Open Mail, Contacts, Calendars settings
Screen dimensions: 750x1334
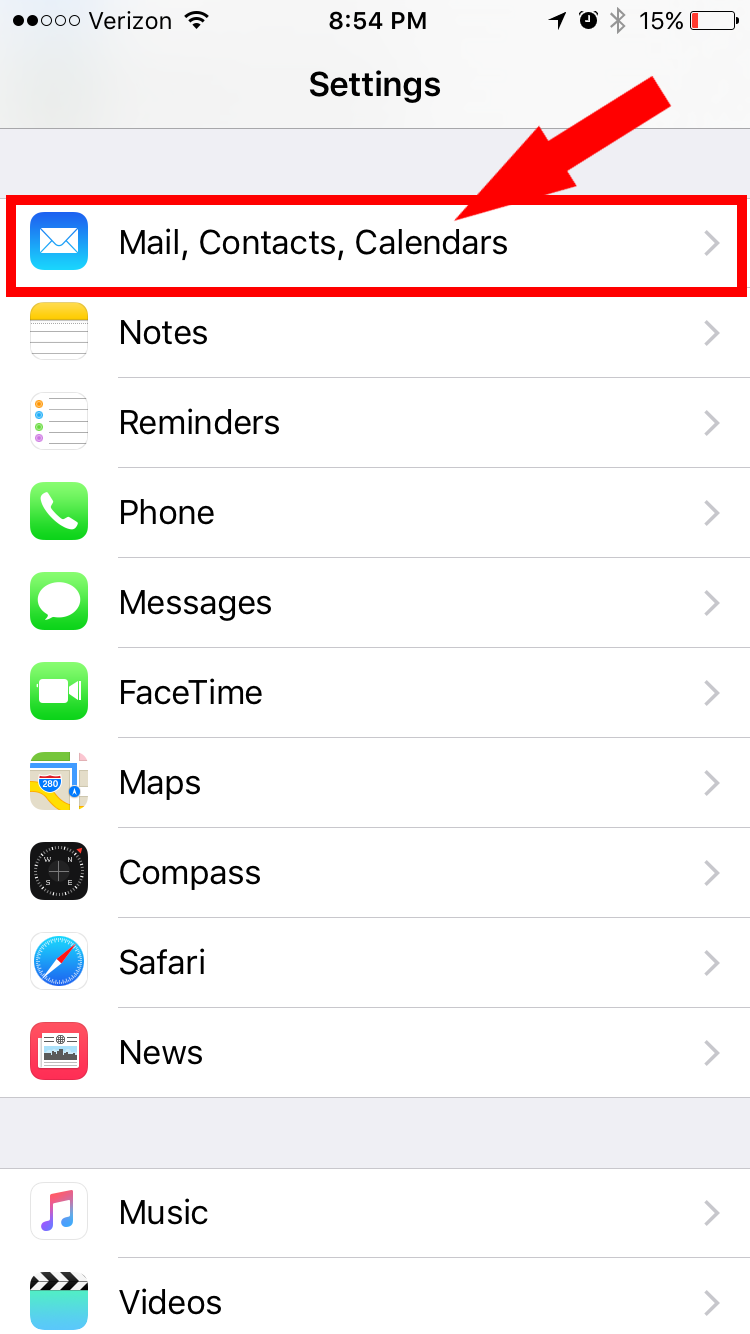click(x=375, y=243)
